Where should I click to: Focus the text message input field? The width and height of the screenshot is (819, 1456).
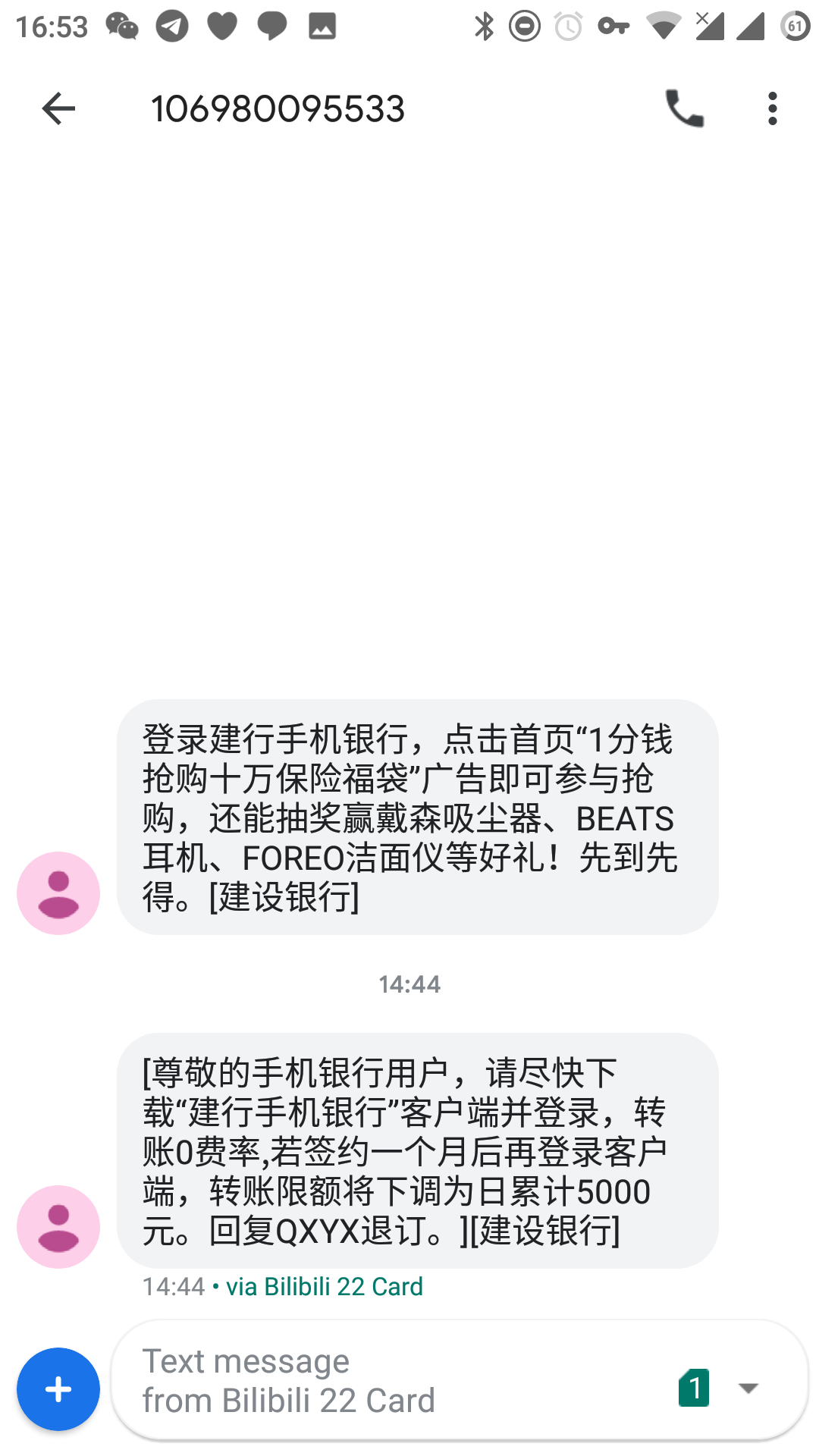point(394,1380)
